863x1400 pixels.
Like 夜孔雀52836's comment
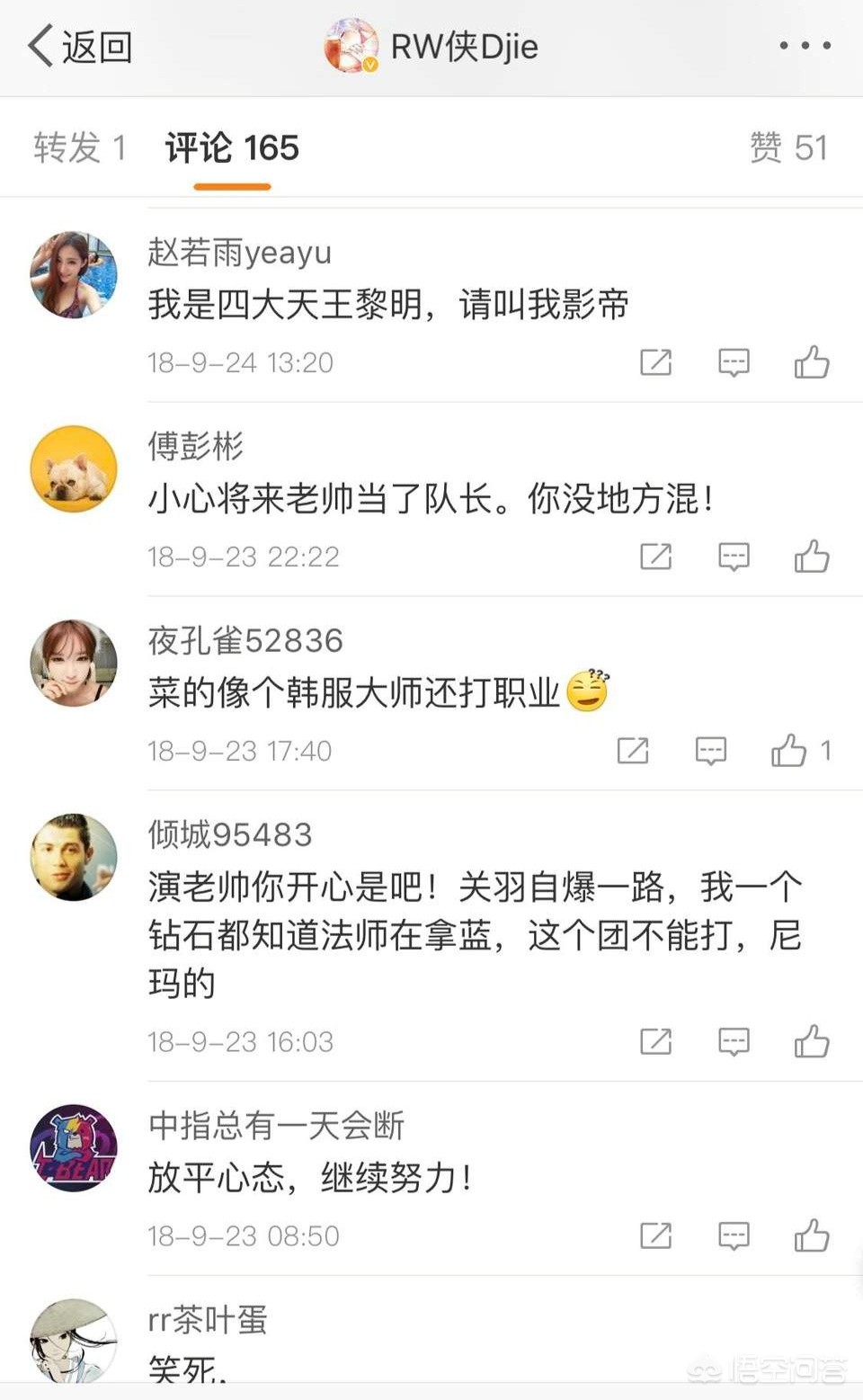tap(789, 750)
